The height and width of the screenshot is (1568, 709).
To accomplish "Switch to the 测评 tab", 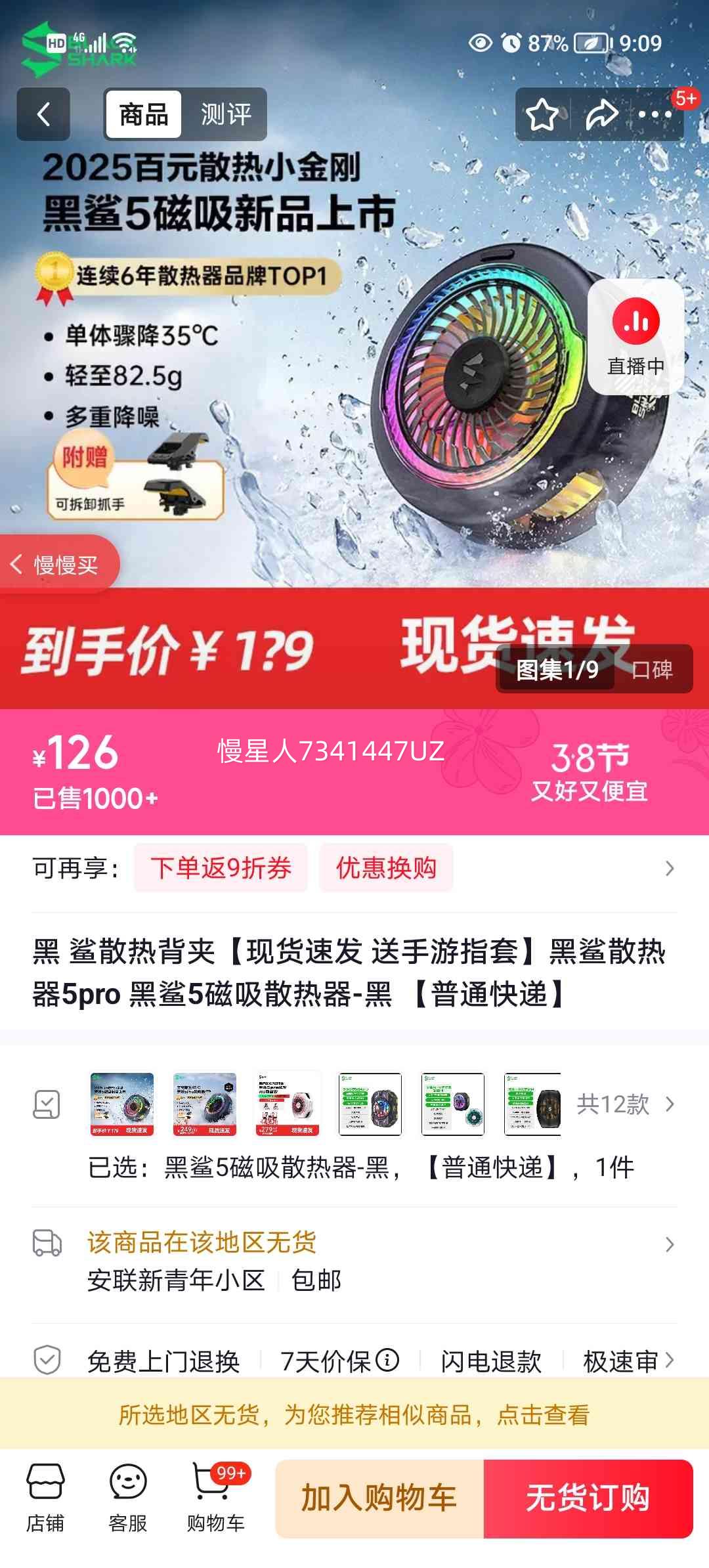I will pos(225,114).
